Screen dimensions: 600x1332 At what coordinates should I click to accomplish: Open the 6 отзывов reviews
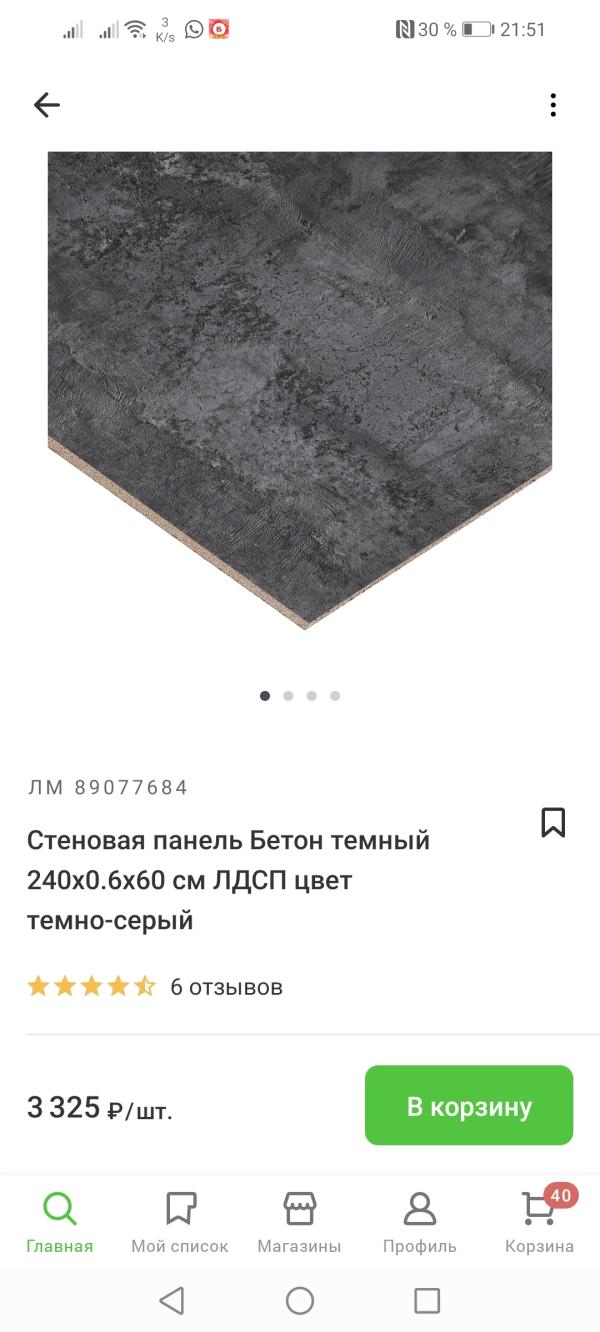227,987
